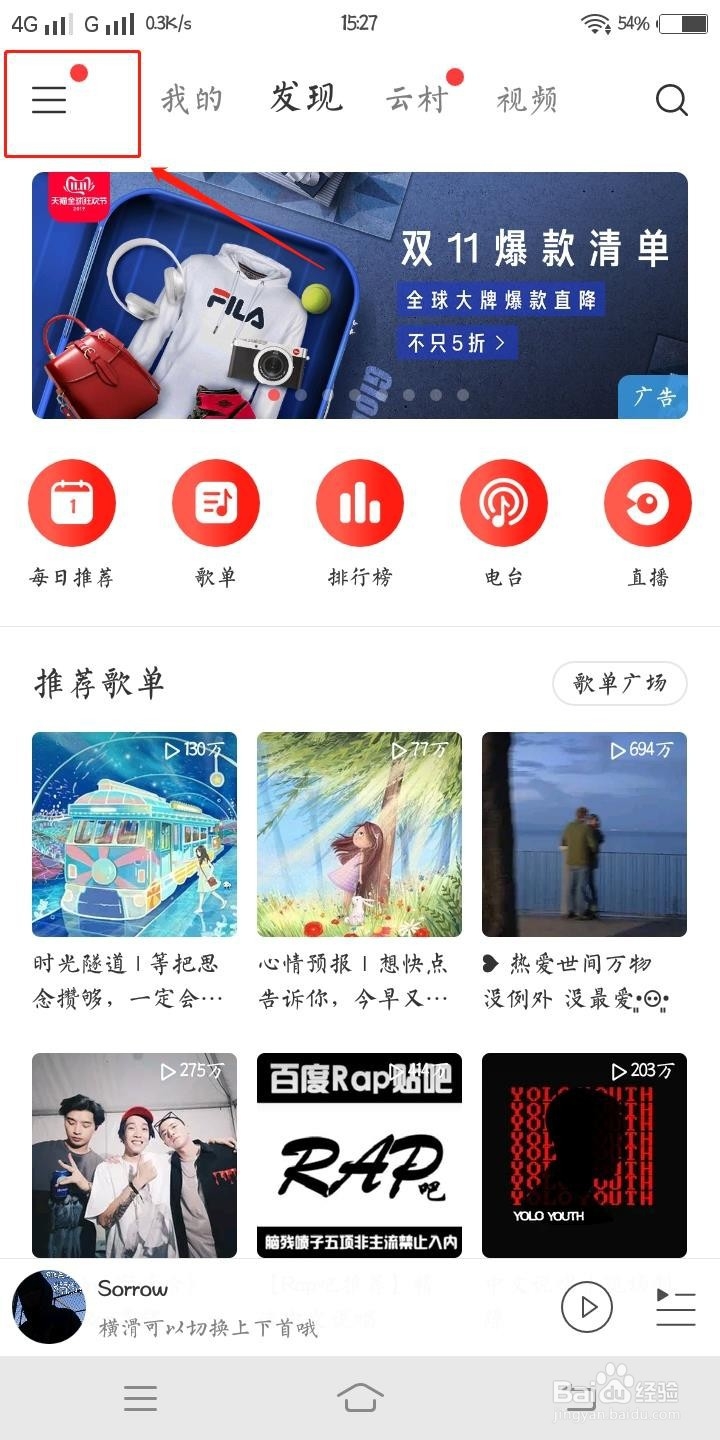Open the YOLO YOUTH playlist cover

584,1155
